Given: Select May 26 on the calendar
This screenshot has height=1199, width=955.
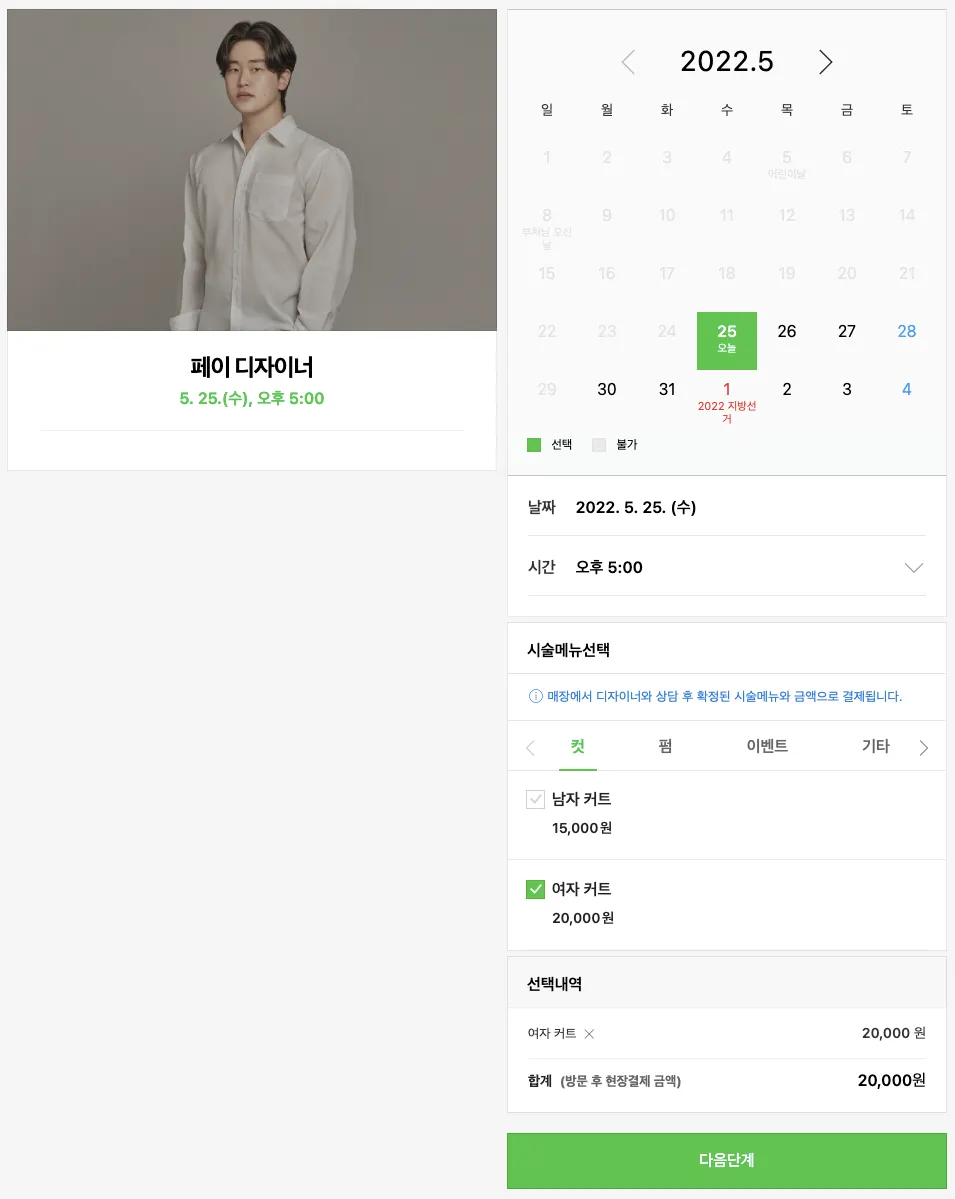Looking at the screenshot, I should (x=787, y=332).
